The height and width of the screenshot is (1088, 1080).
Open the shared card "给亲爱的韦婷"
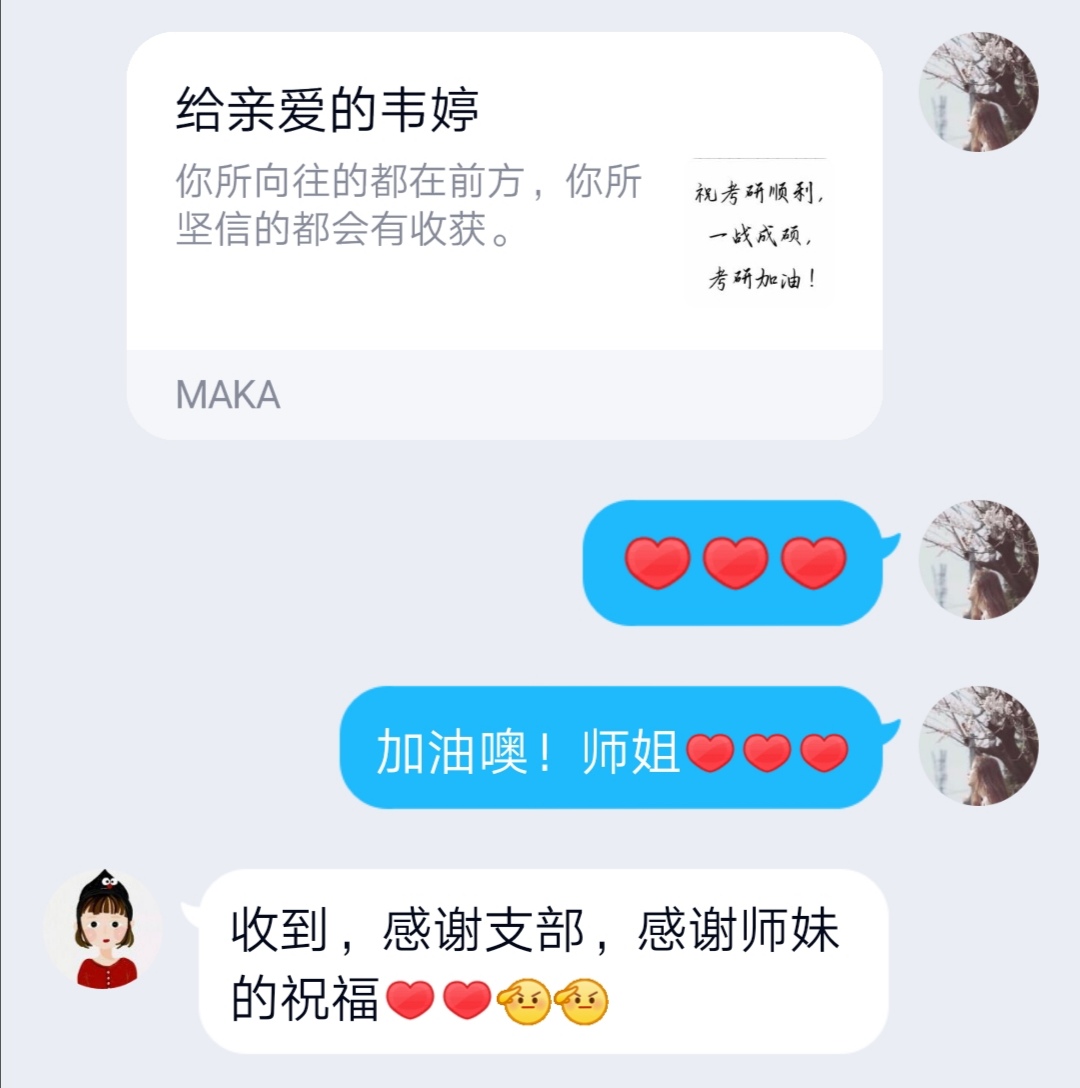[504, 235]
